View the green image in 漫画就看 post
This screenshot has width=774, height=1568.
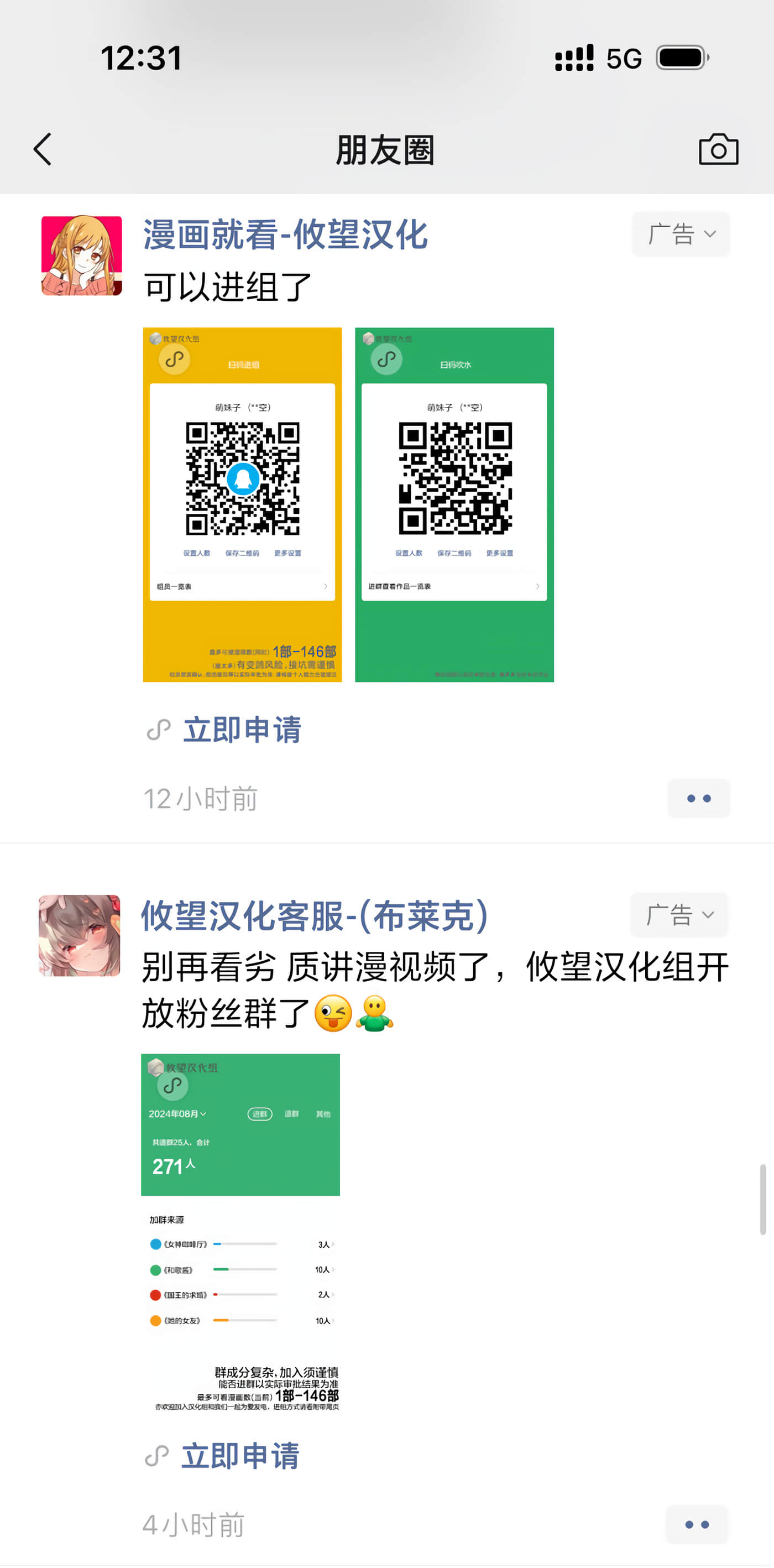point(454,504)
